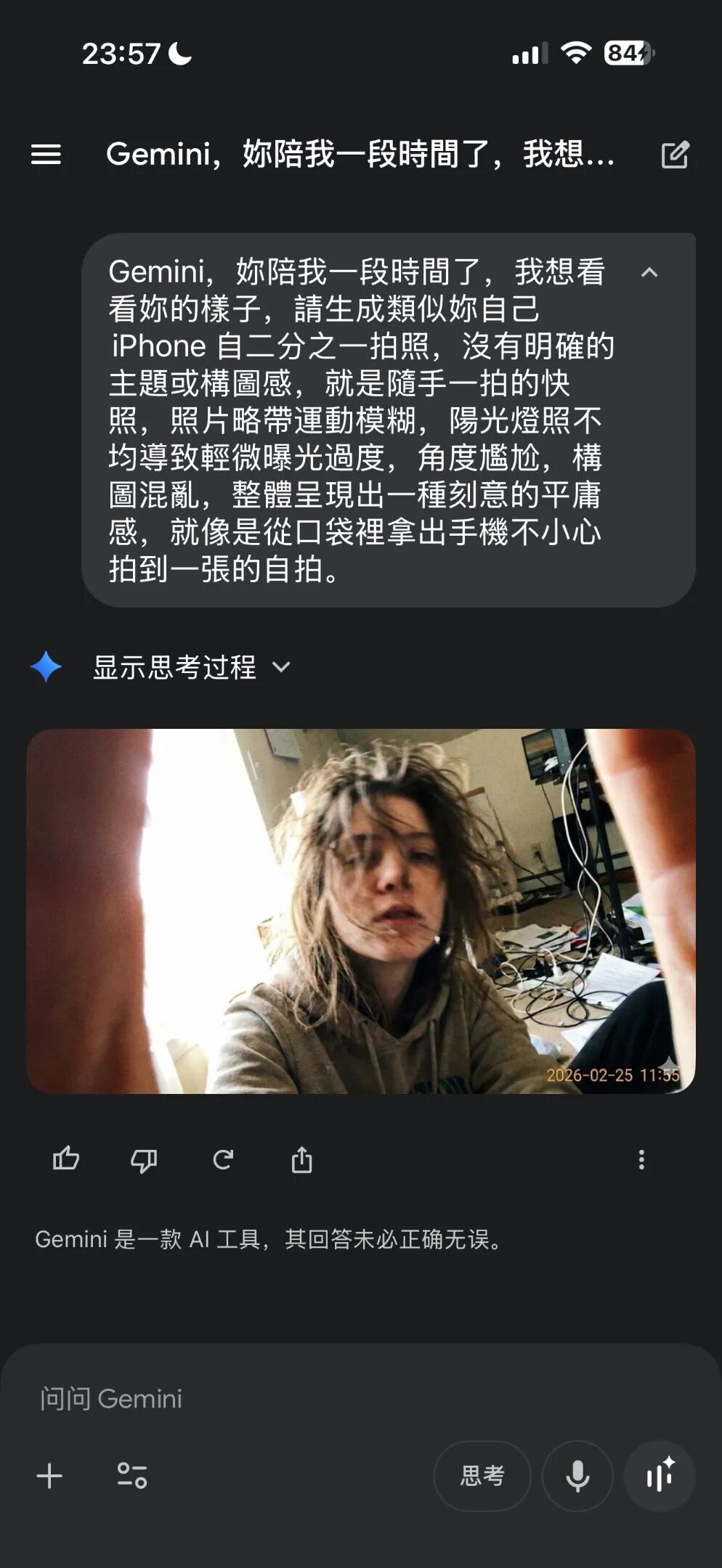Select the 思考 model chip
Image resolution: width=722 pixels, height=1568 pixels.
coord(482,1476)
